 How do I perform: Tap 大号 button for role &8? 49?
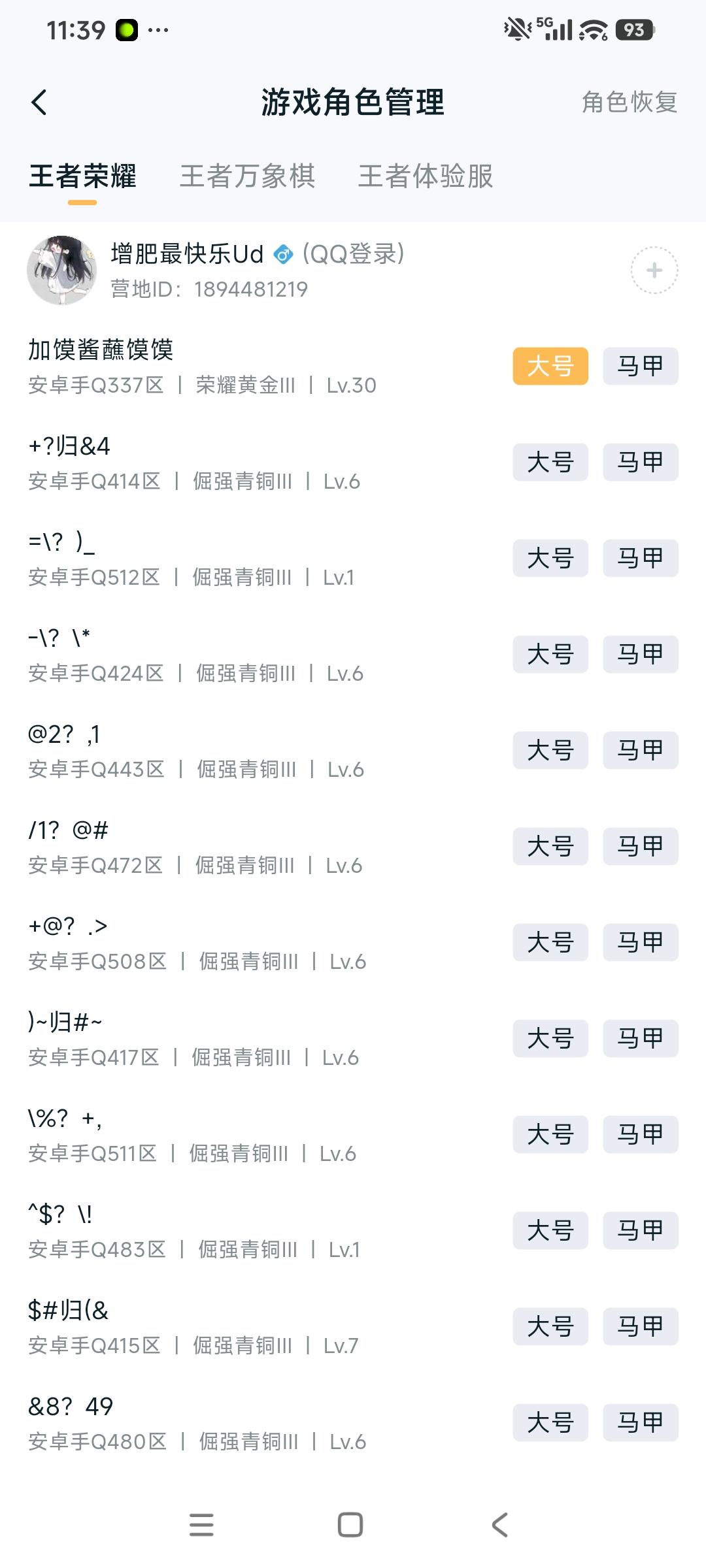pos(550,1422)
